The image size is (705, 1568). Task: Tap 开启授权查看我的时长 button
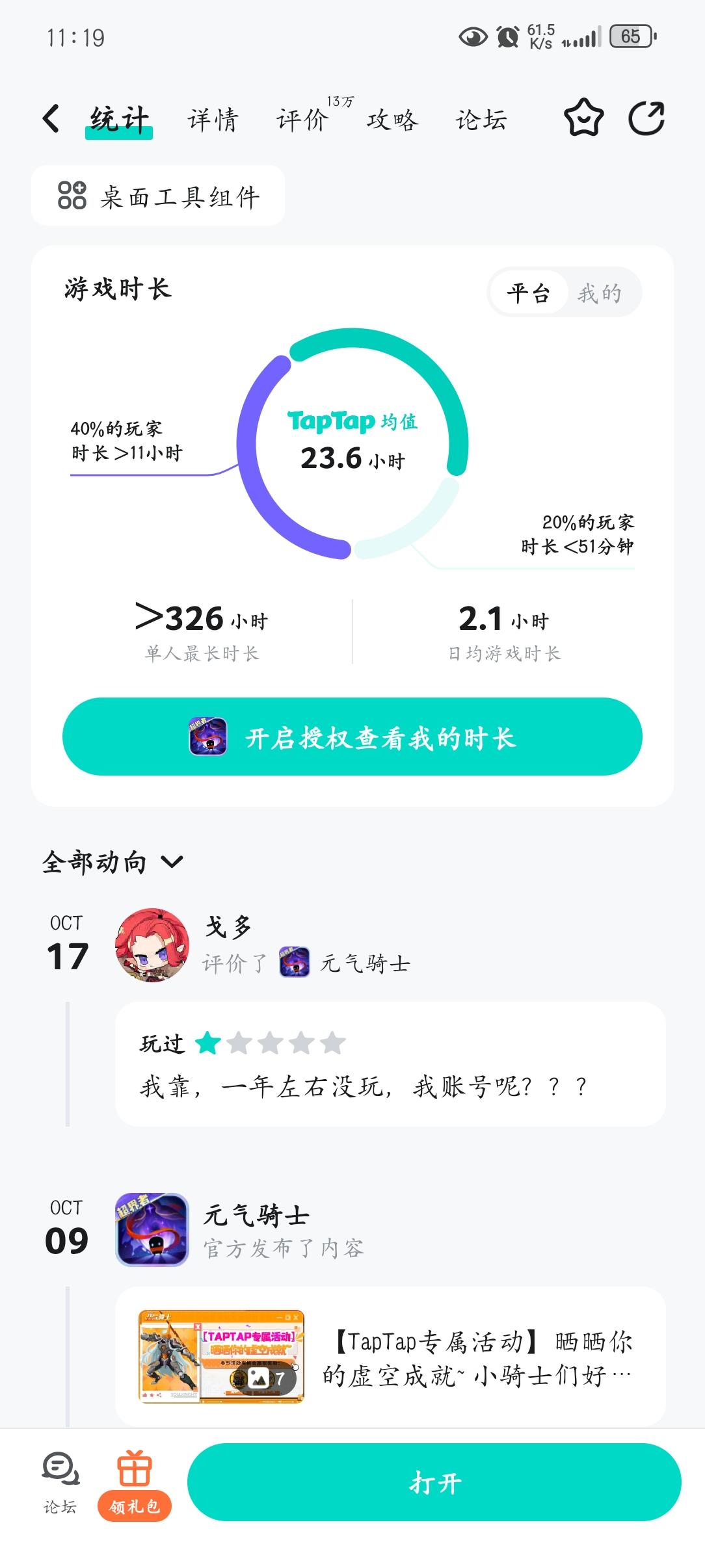[x=352, y=737]
